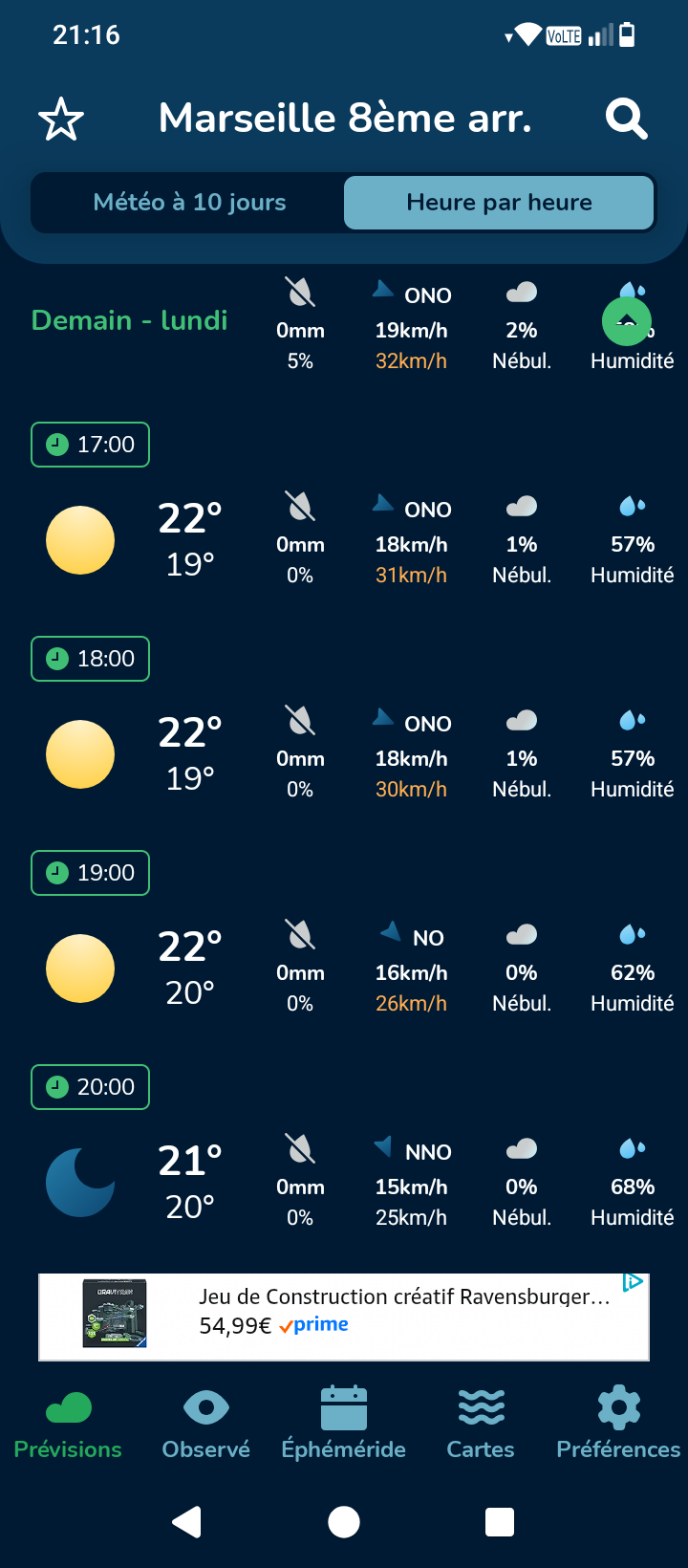Open the city search
Viewport: 688px width, 1568px height.
[x=626, y=120]
